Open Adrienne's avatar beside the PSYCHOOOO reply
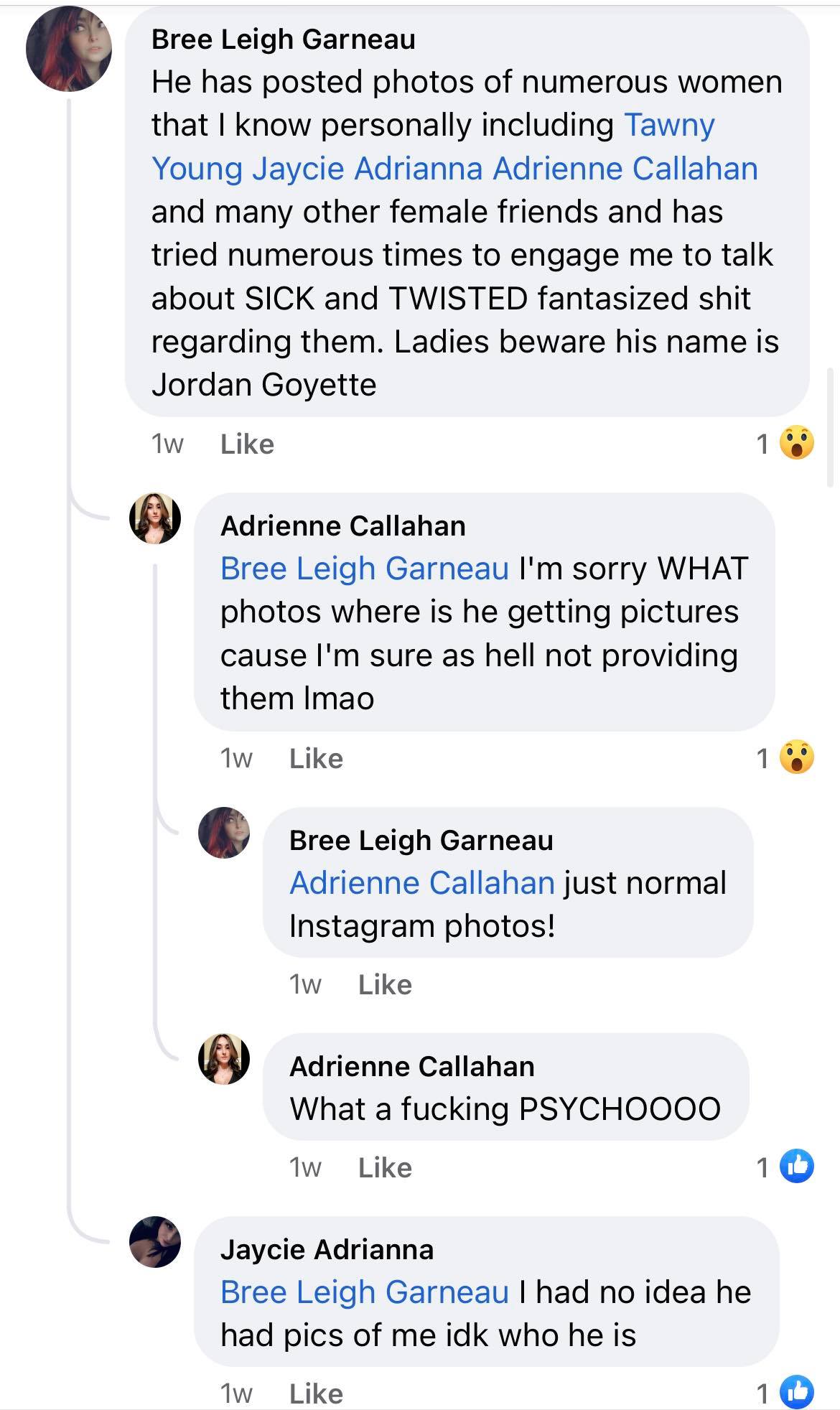 (x=224, y=1059)
